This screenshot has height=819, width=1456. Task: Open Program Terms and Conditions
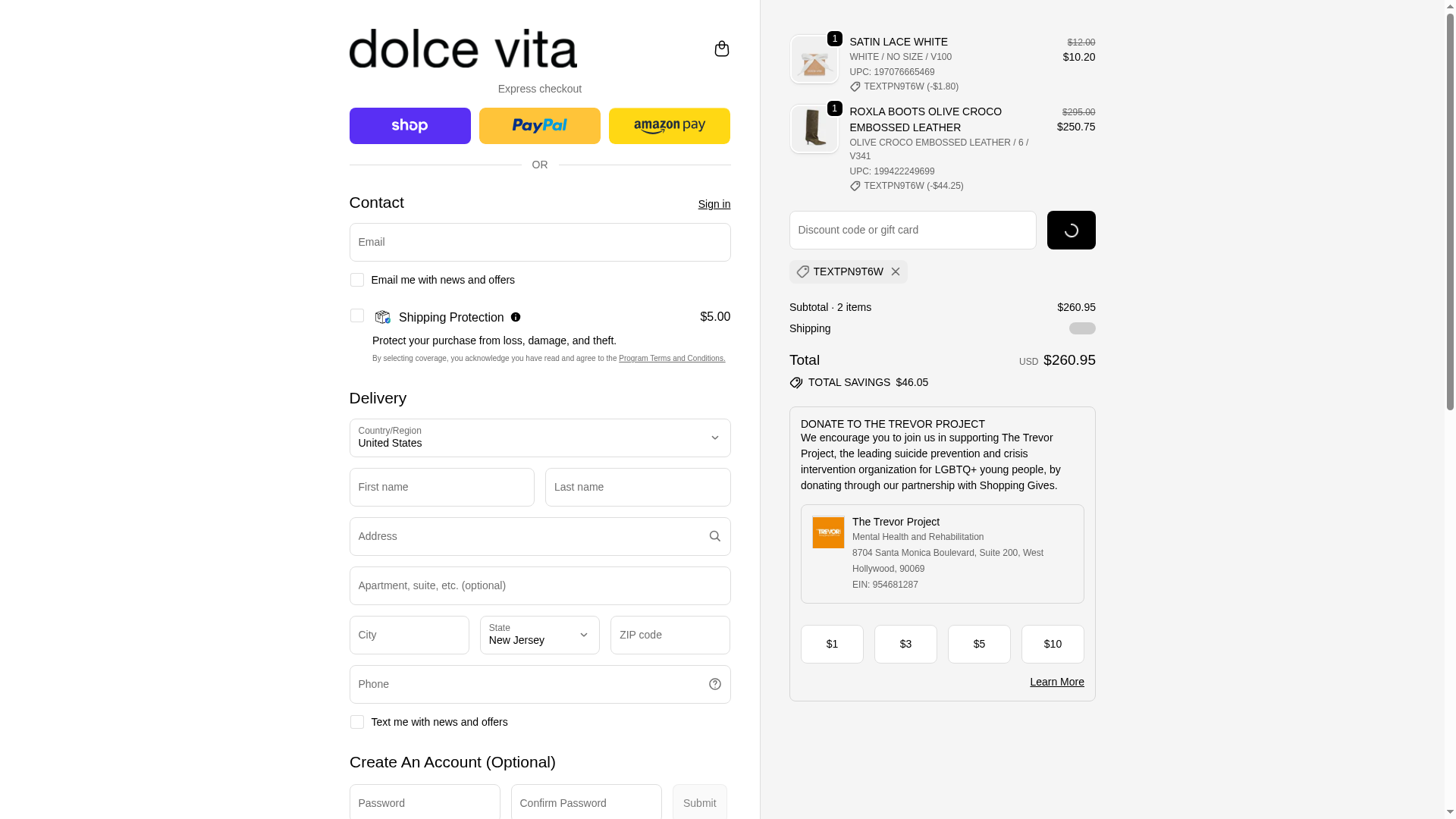pyautogui.click(x=671, y=359)
